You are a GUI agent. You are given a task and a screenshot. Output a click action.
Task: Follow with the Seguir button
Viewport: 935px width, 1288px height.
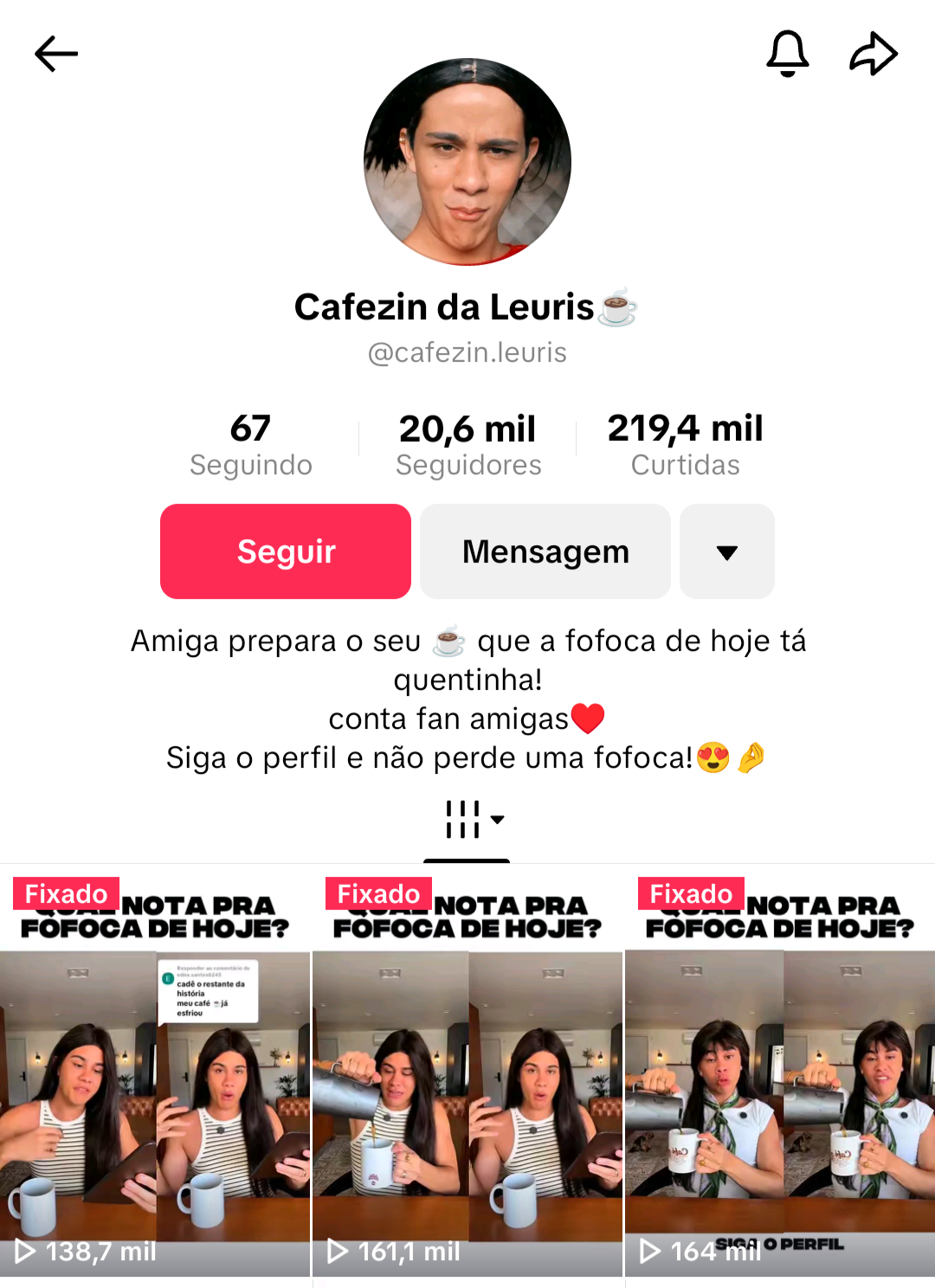tap(286, 551)
